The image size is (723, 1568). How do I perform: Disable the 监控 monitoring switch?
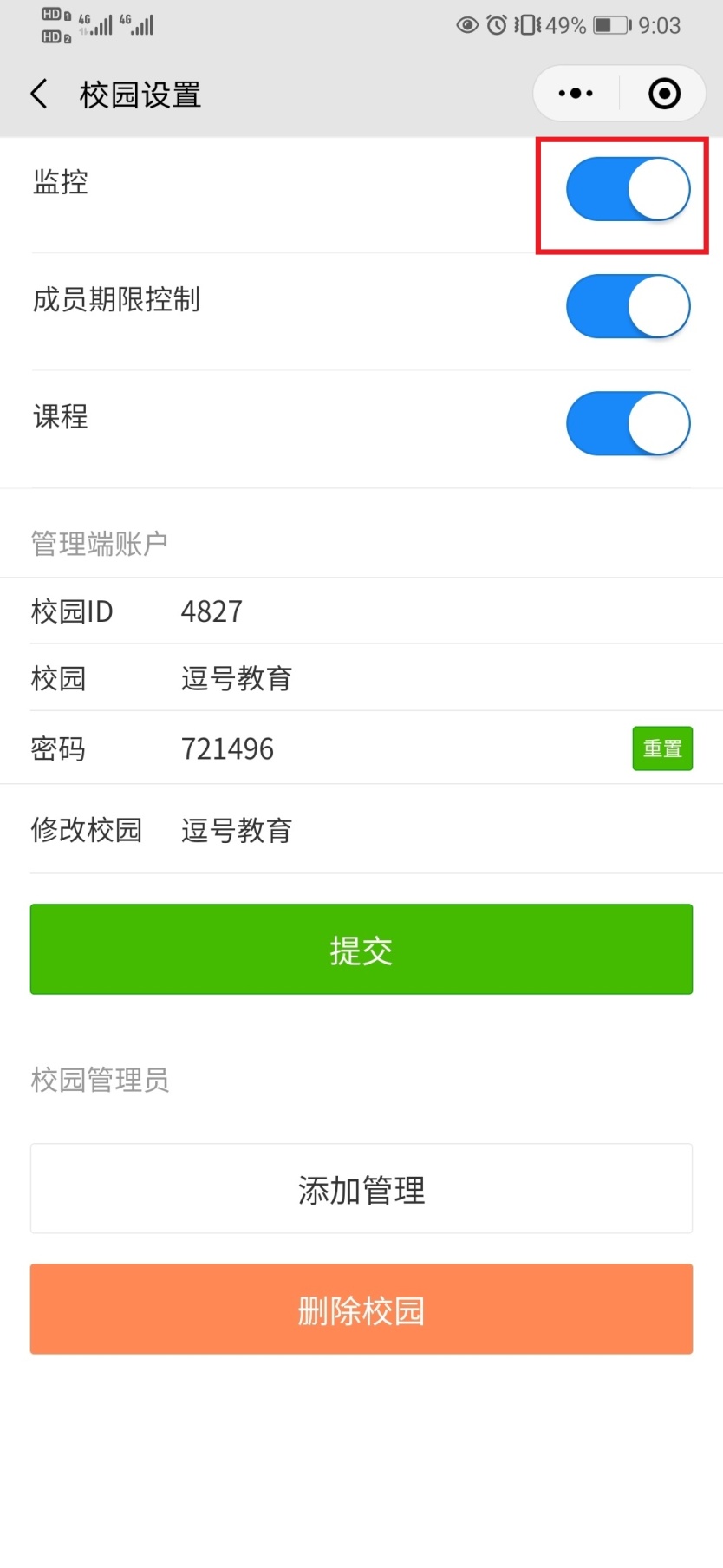[x=627, y=187]
